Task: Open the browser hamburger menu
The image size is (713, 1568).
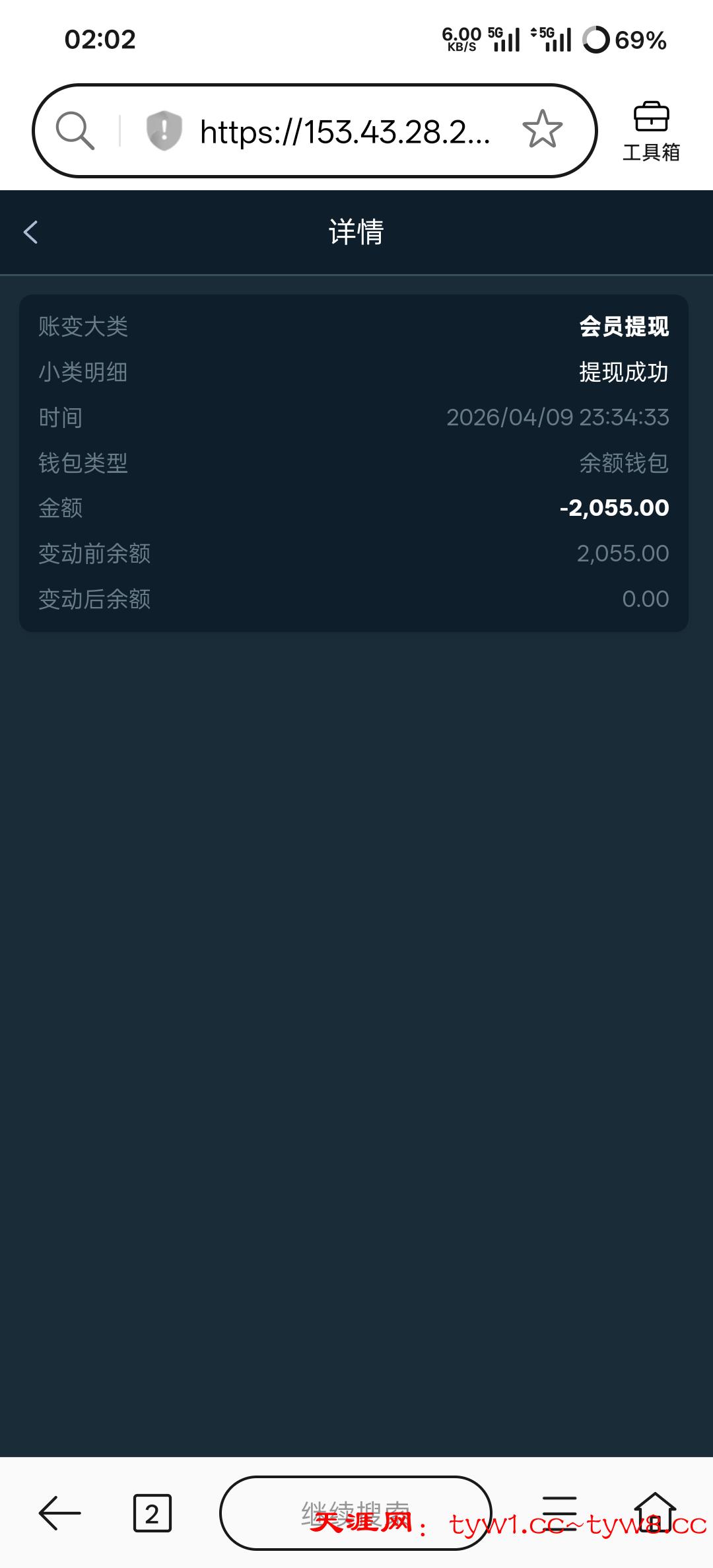Action: [x=559, y=1511]
